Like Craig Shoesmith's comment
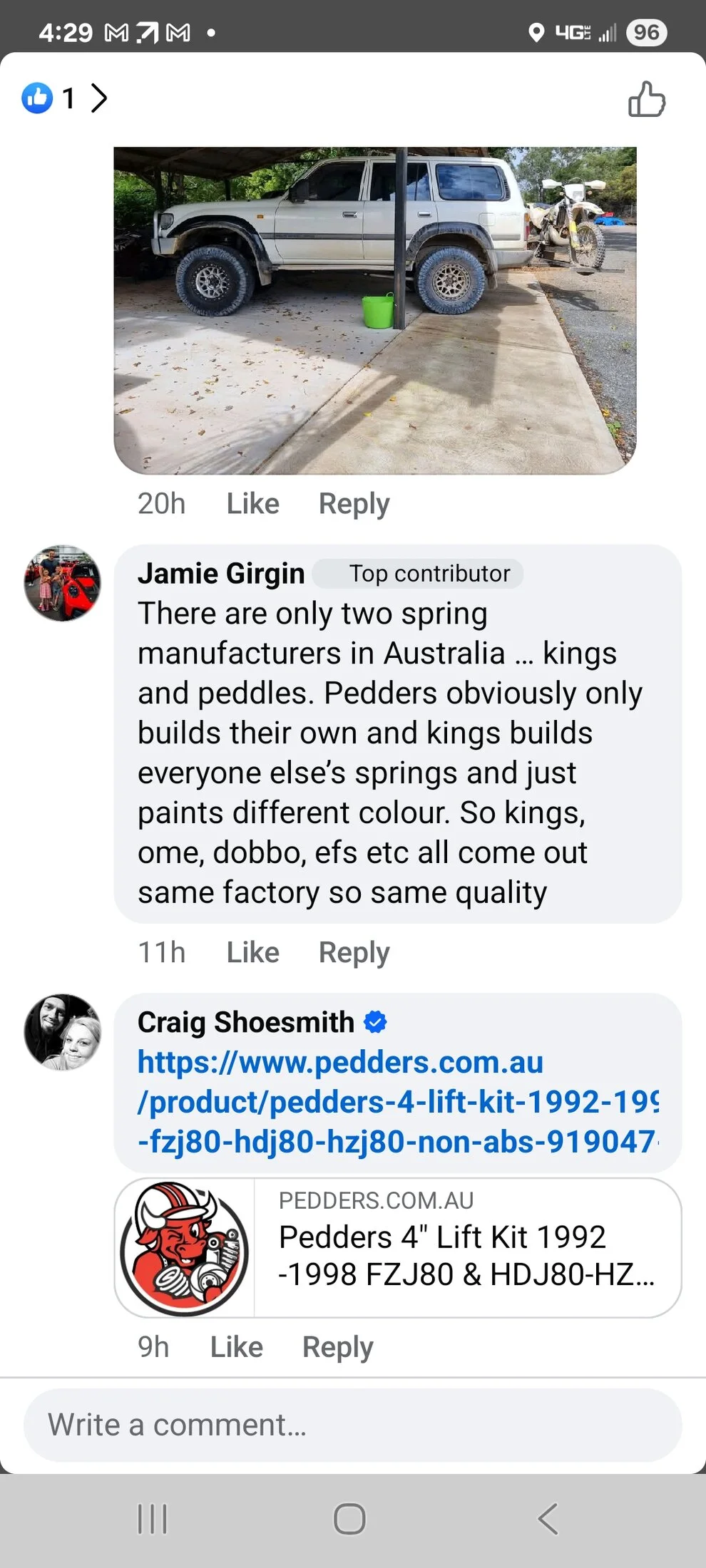 tap(236, 1347)
